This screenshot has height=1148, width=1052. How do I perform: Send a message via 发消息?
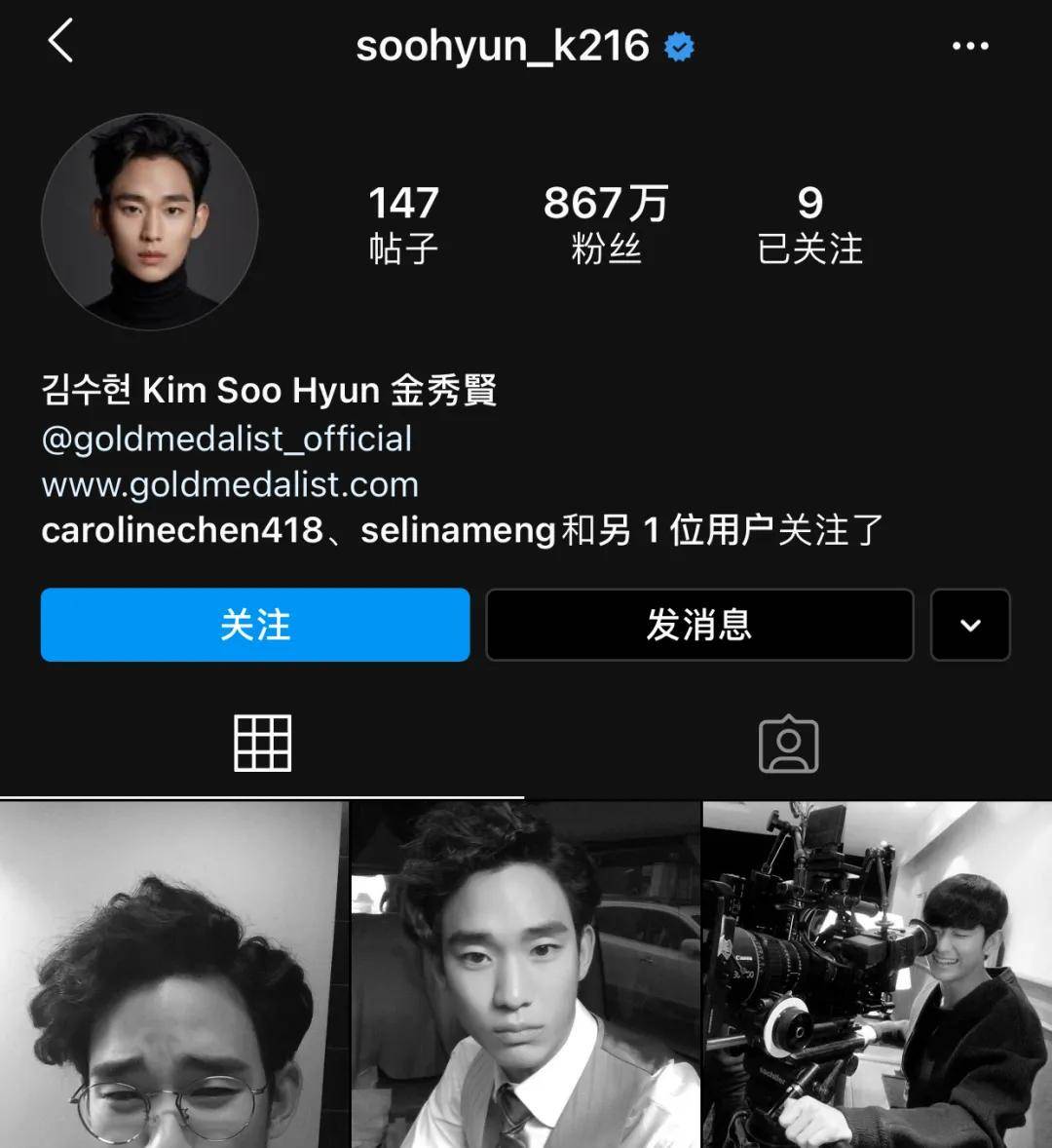click(699, 625)
